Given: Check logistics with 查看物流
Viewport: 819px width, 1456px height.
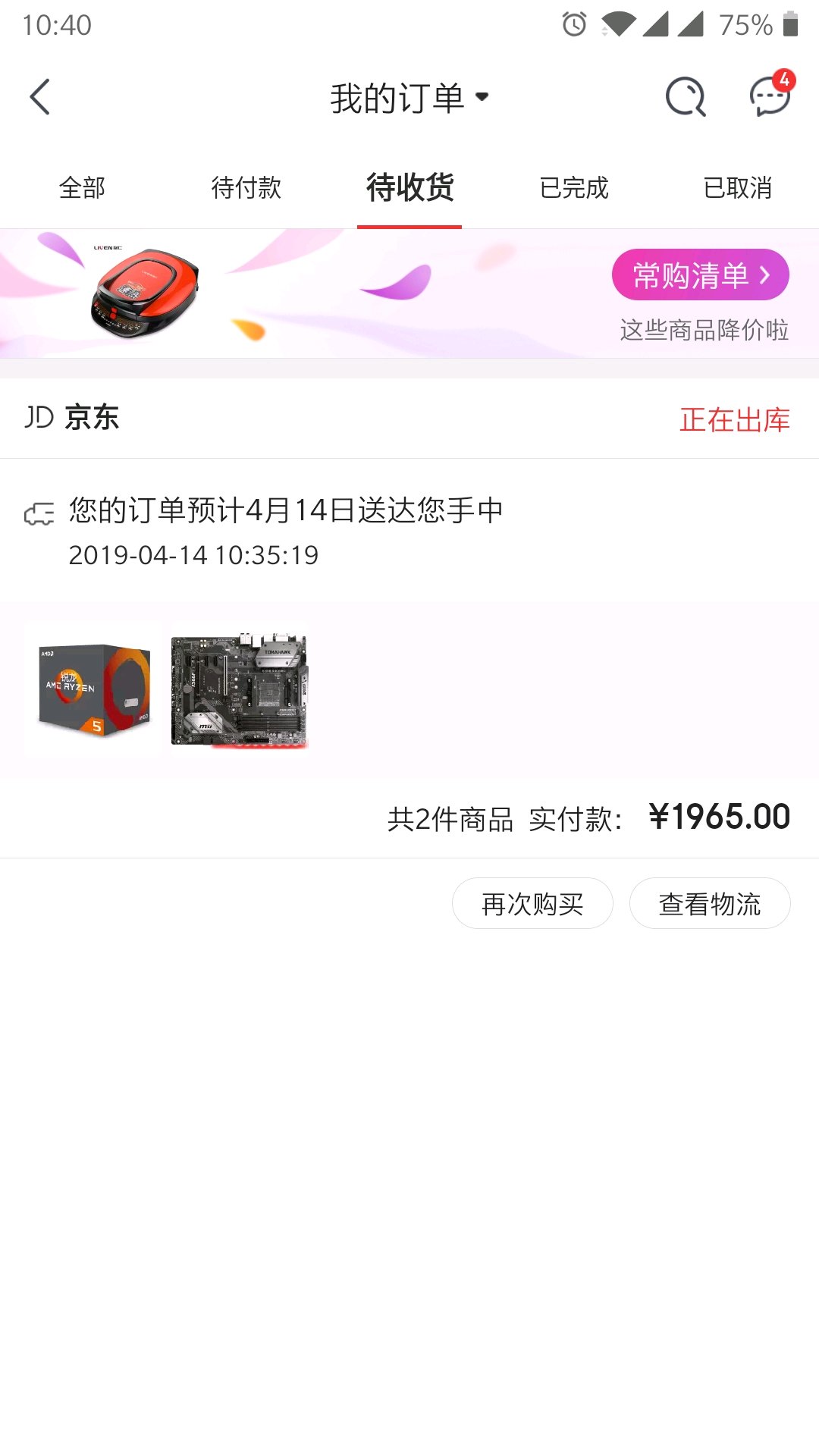Looking at the screenshot, I should click(710, 903).
